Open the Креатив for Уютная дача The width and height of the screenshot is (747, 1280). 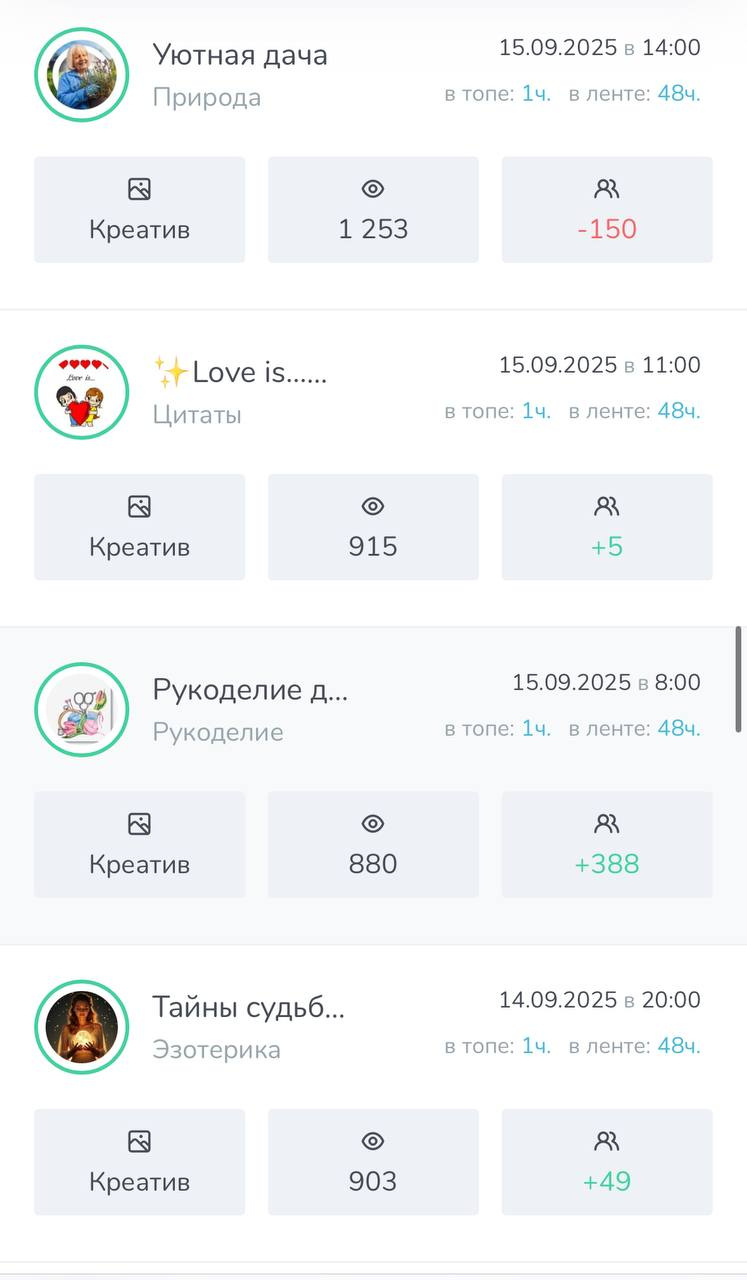(x=139, y=210)
